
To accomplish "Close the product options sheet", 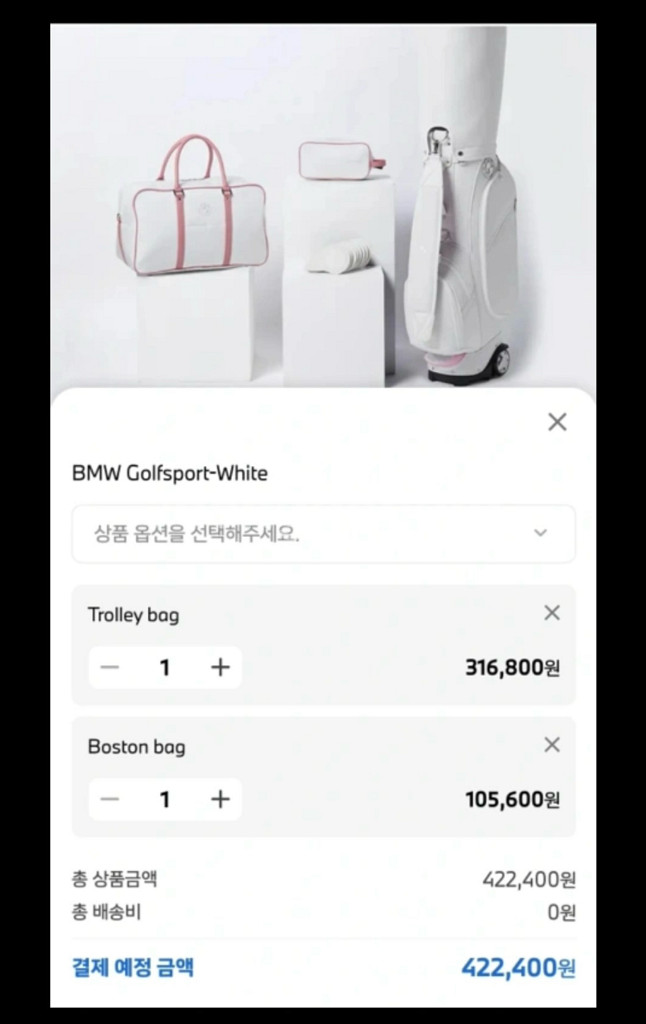I will point(557,422).
